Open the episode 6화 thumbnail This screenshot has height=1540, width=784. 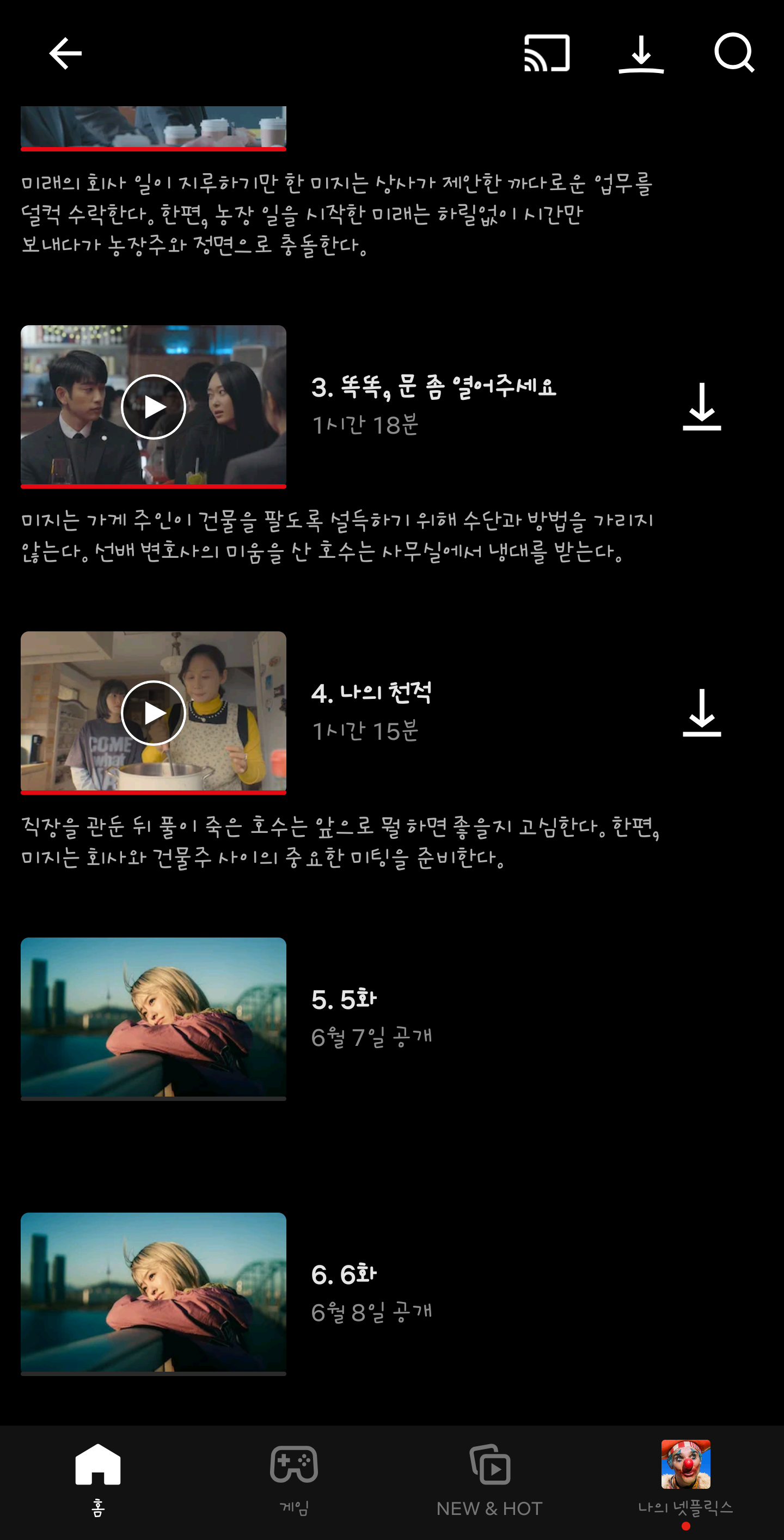[154, 1294]
